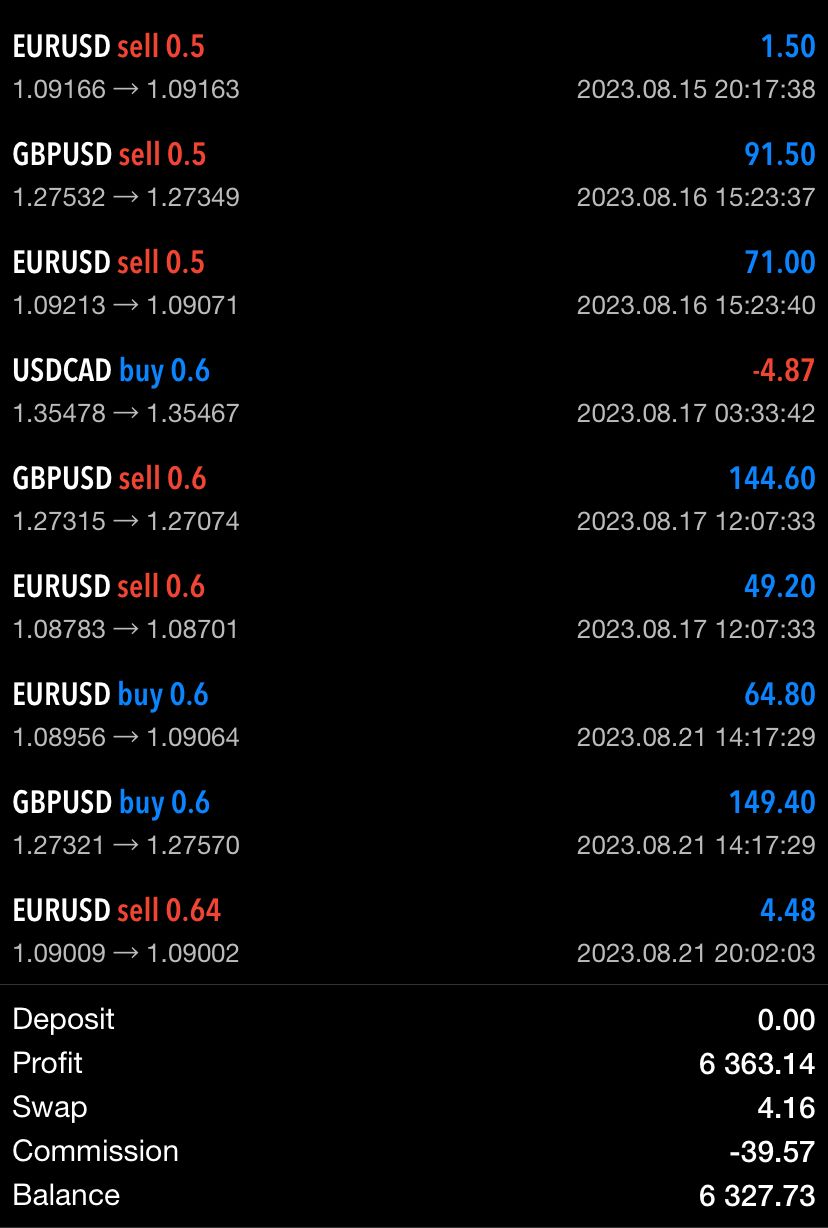Tap the Swap row showing 4.16

[x=414, y=1107]
